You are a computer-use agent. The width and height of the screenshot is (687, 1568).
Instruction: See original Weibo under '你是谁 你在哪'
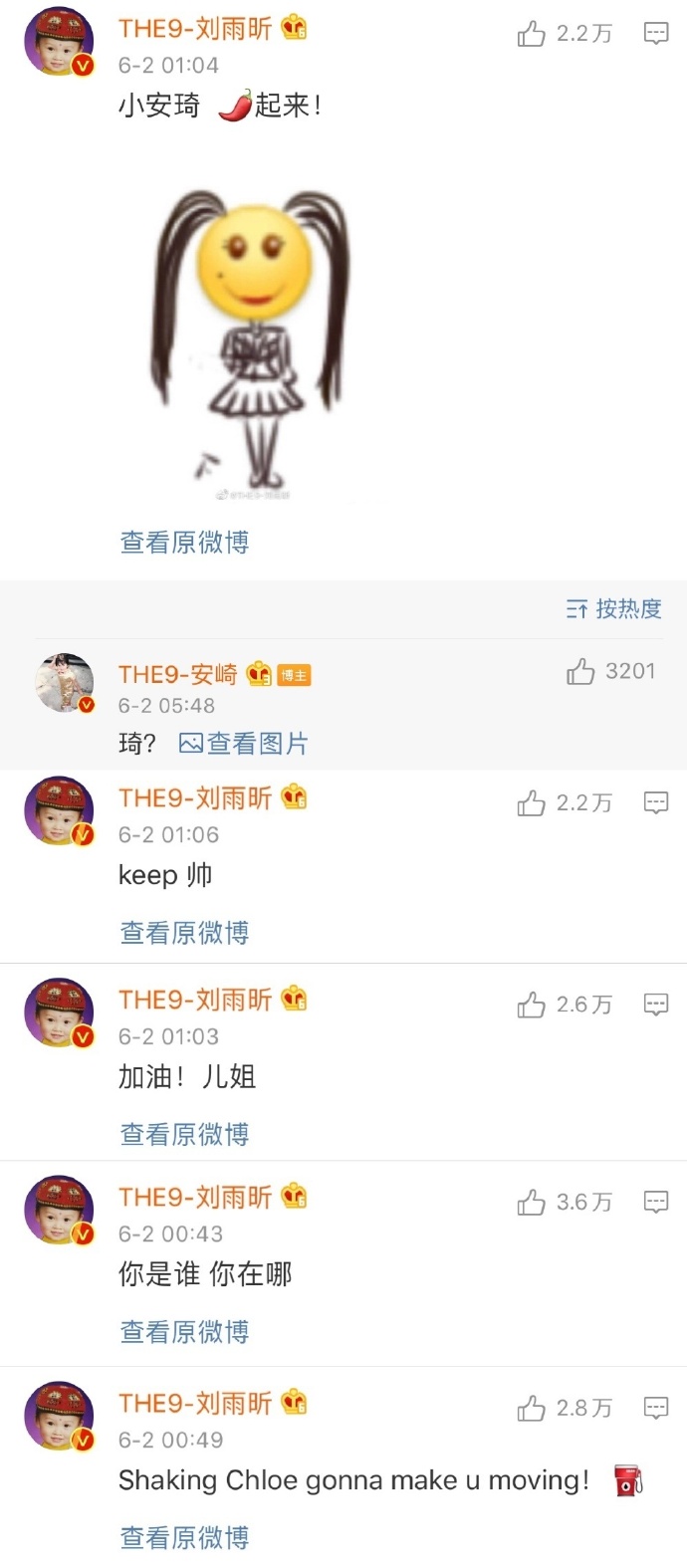tap(184, 1331)
